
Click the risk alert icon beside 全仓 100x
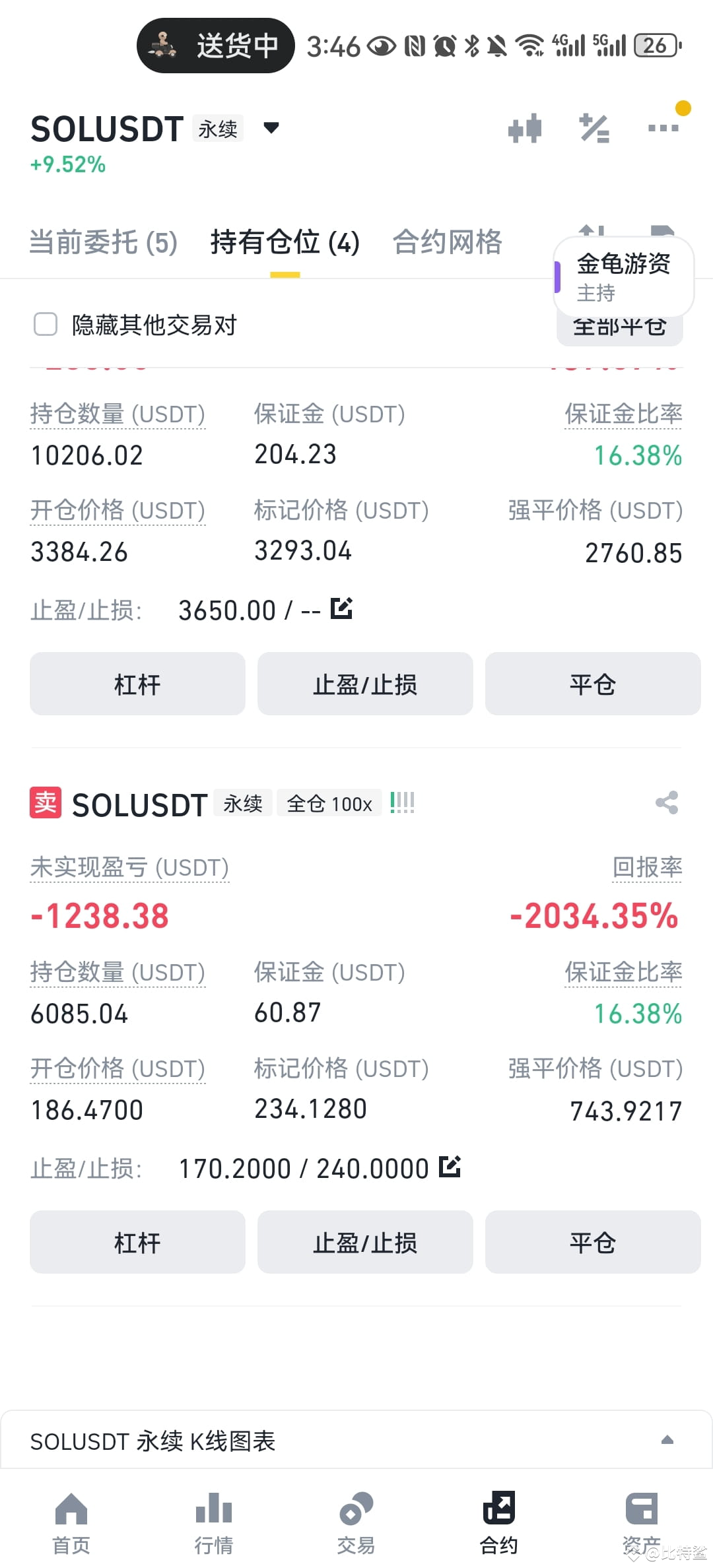pos(402,802)
